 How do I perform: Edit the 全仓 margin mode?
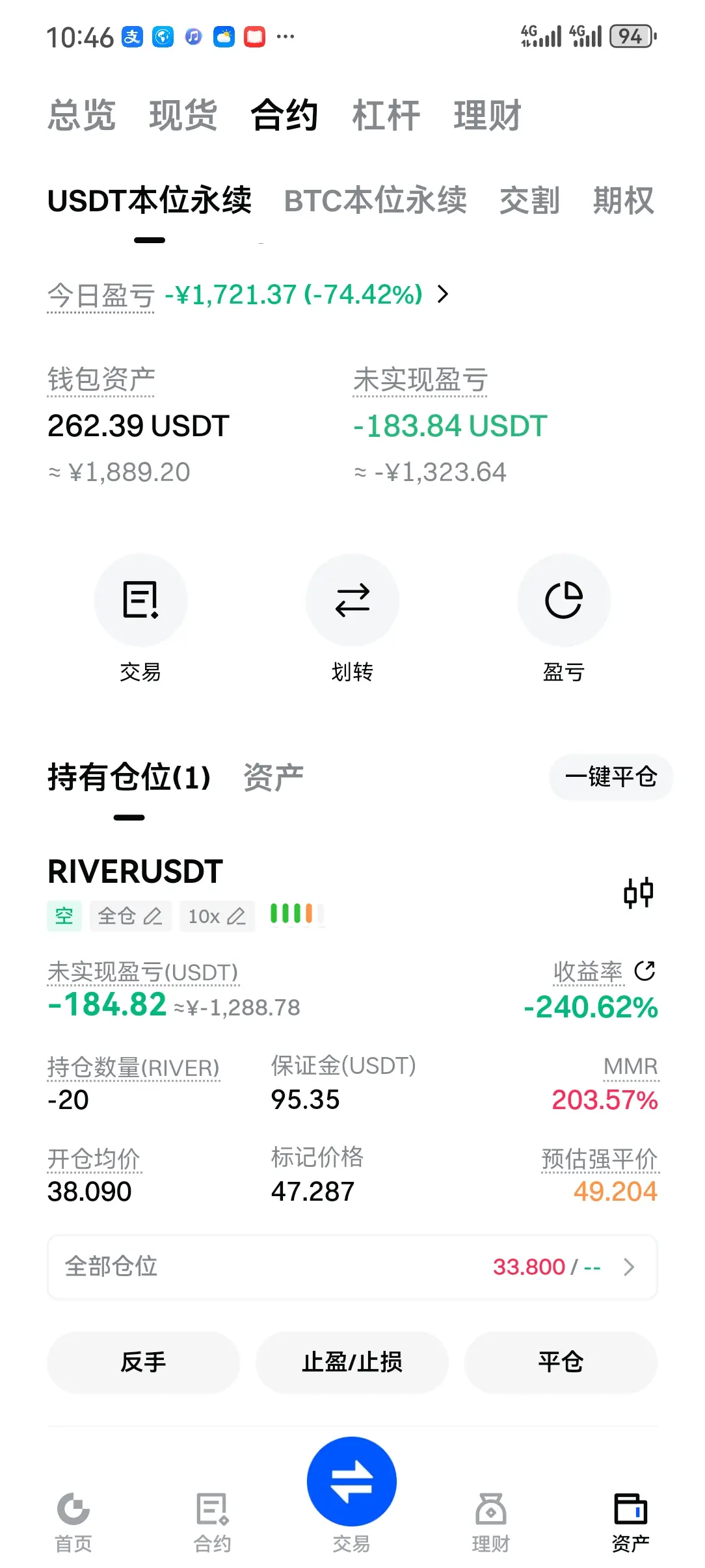[130, 916]
